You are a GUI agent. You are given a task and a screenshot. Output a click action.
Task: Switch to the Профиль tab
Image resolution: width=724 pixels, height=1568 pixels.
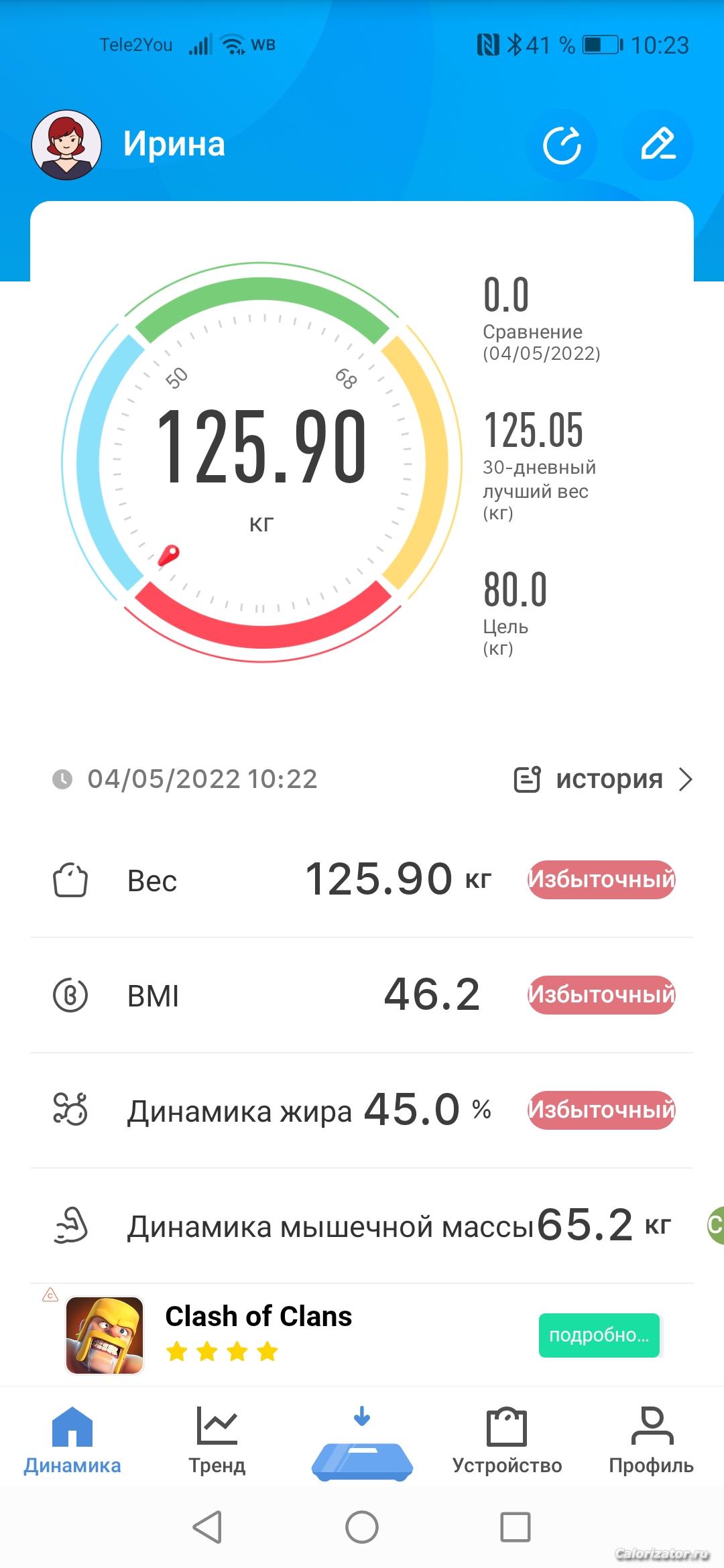pos(651,1439)
